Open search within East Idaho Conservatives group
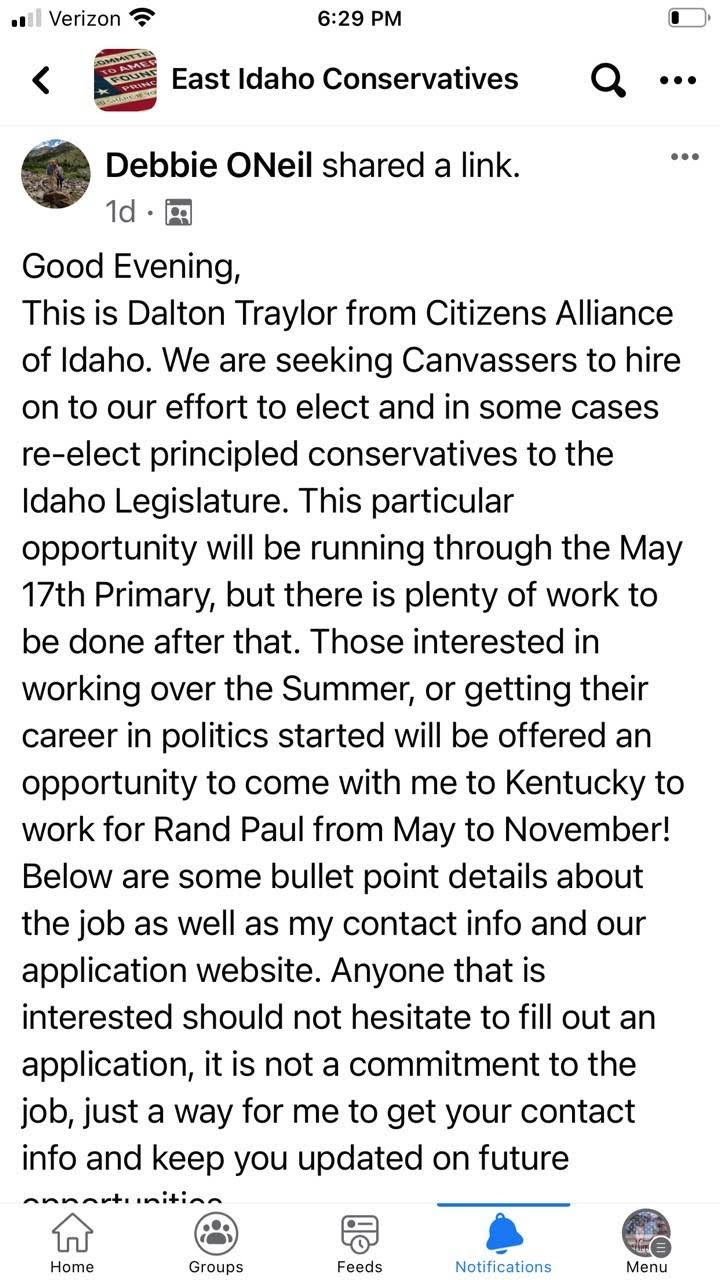This screenshot has width=720, height=1280. point(608,80)
